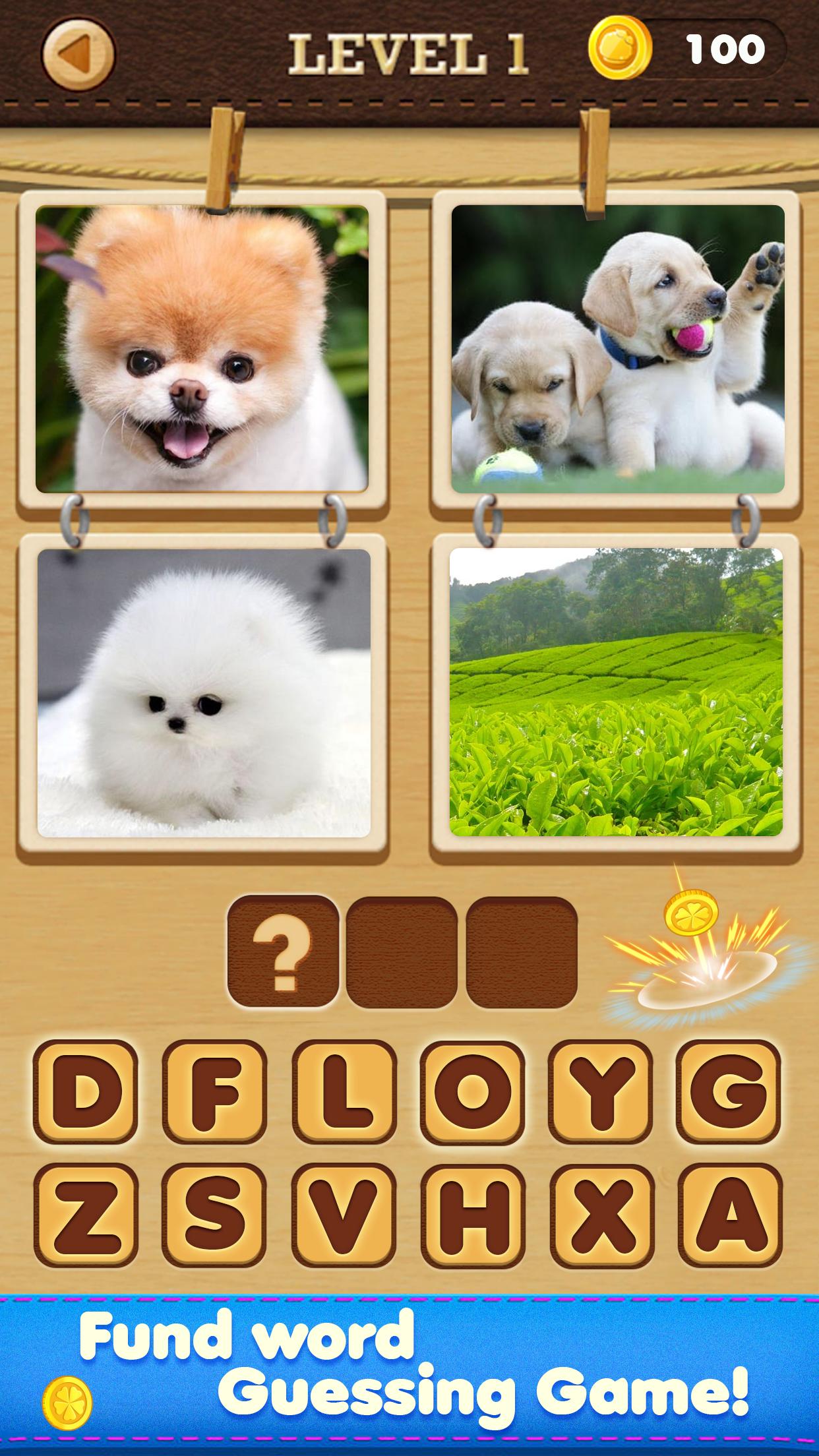Open the fluffy white puppy photo
This screenshot has height=1456, width=819.
pos(204,699)
